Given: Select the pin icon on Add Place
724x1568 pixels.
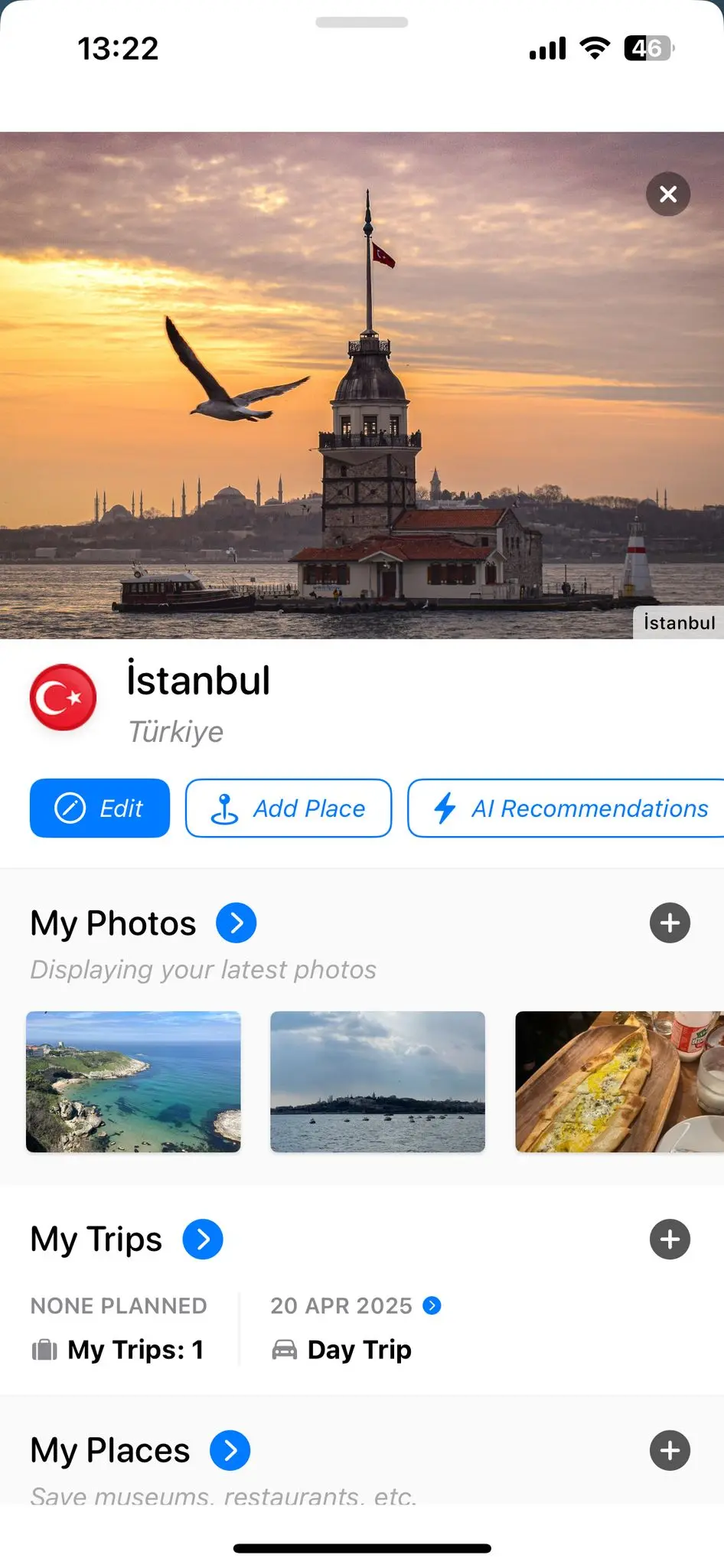Looking at the screenshot, I should click(x=224, y=808).
